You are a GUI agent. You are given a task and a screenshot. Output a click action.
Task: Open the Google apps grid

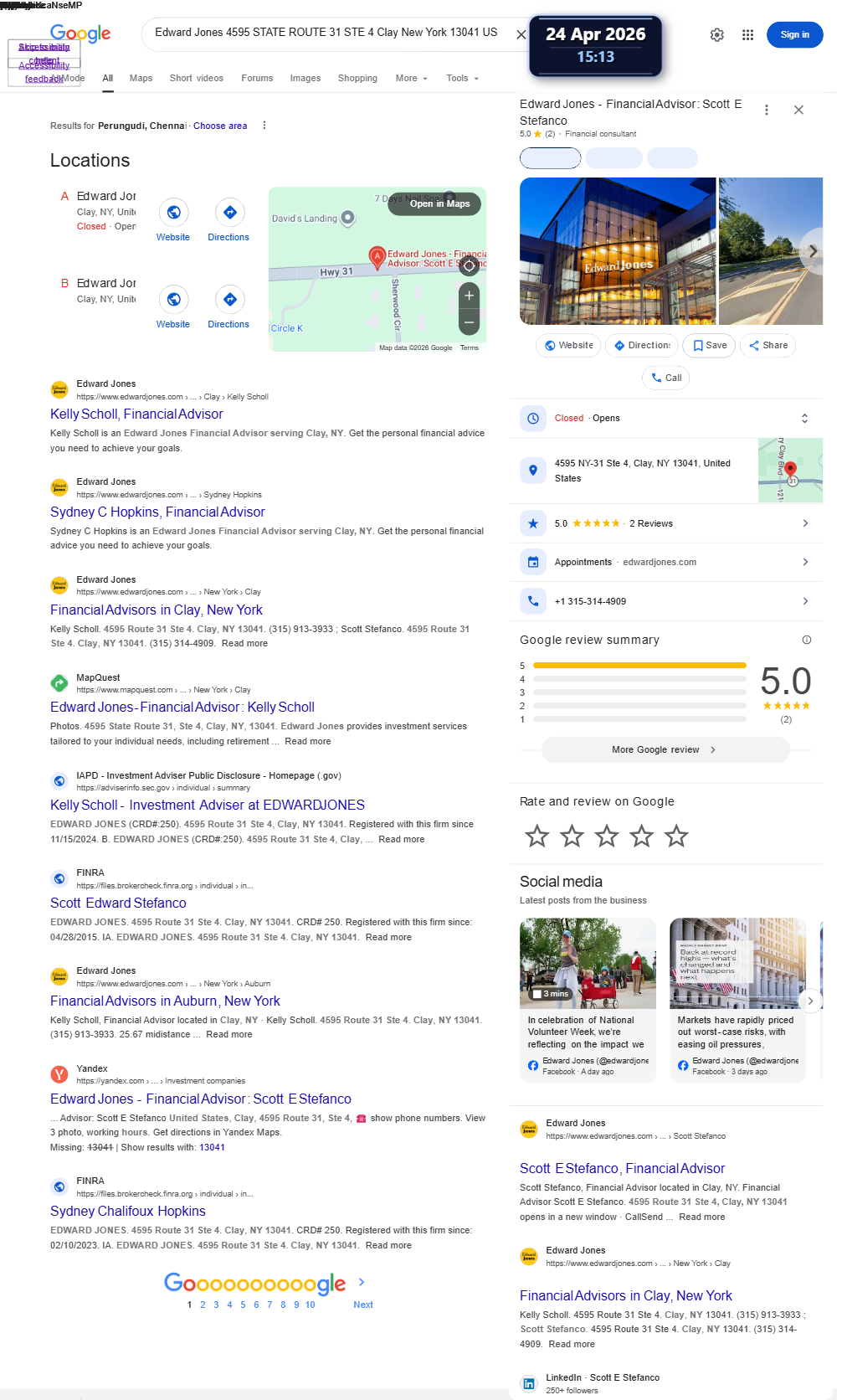[747, 34]
